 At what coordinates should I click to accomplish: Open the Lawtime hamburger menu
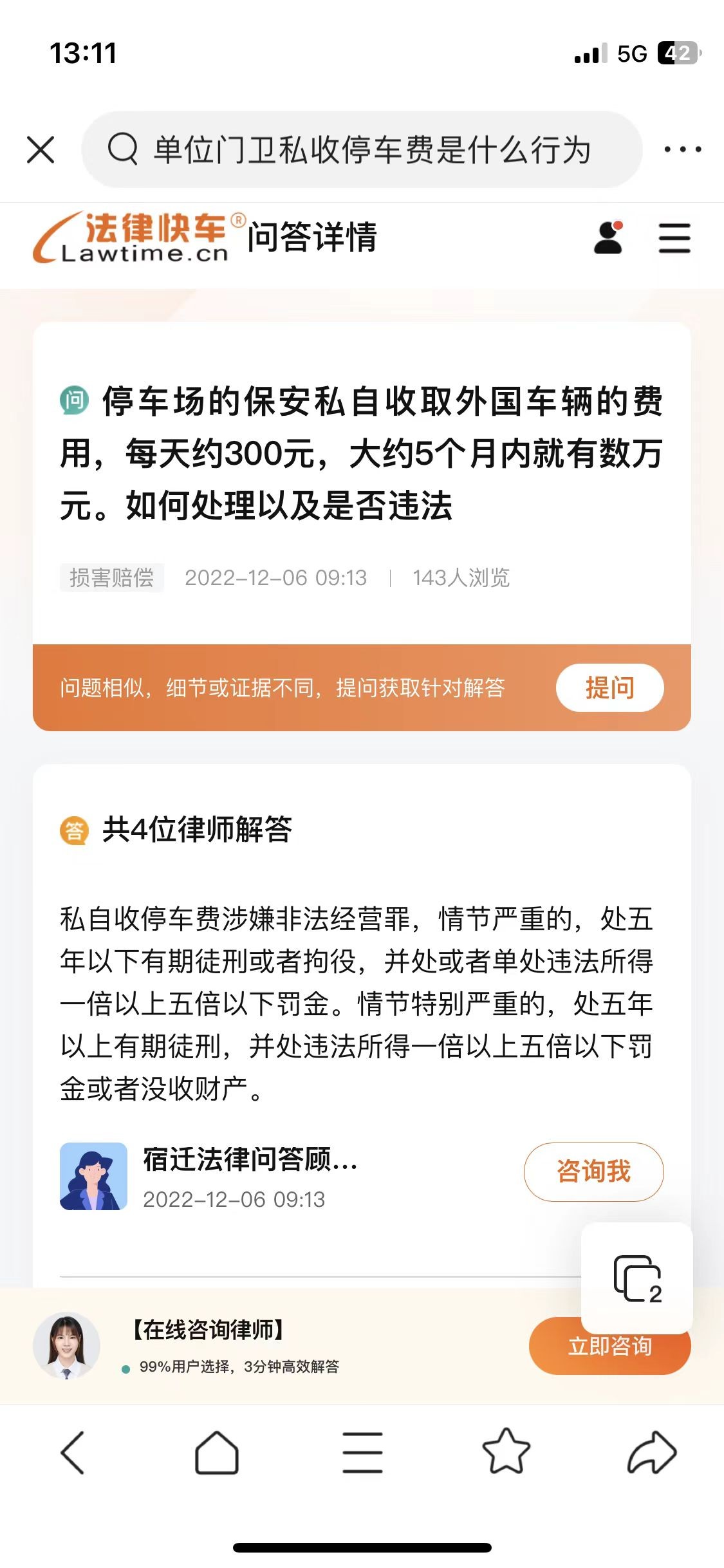(x=674, y=238)
